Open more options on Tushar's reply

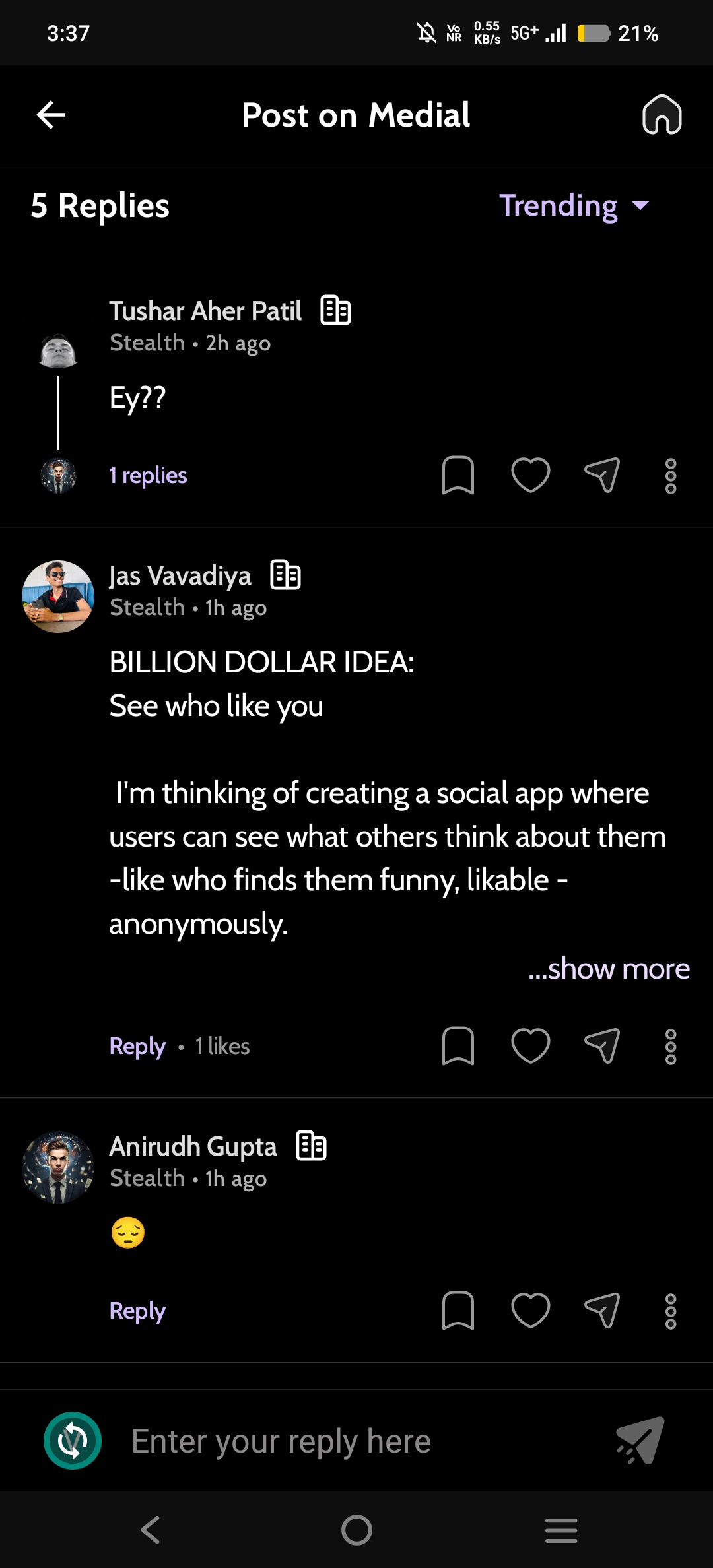671,476
